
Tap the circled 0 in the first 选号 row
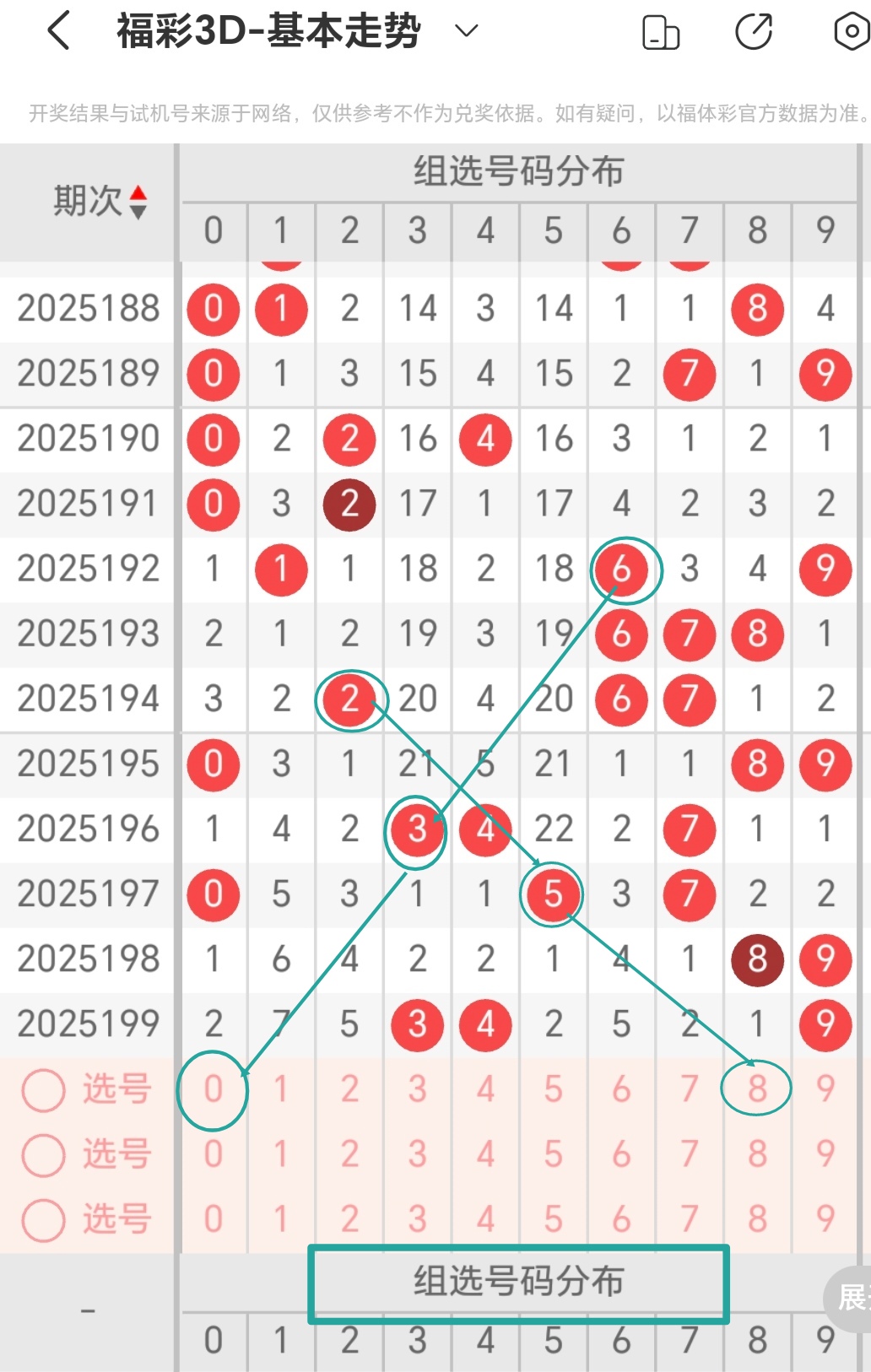click(x=214, y=1089)
